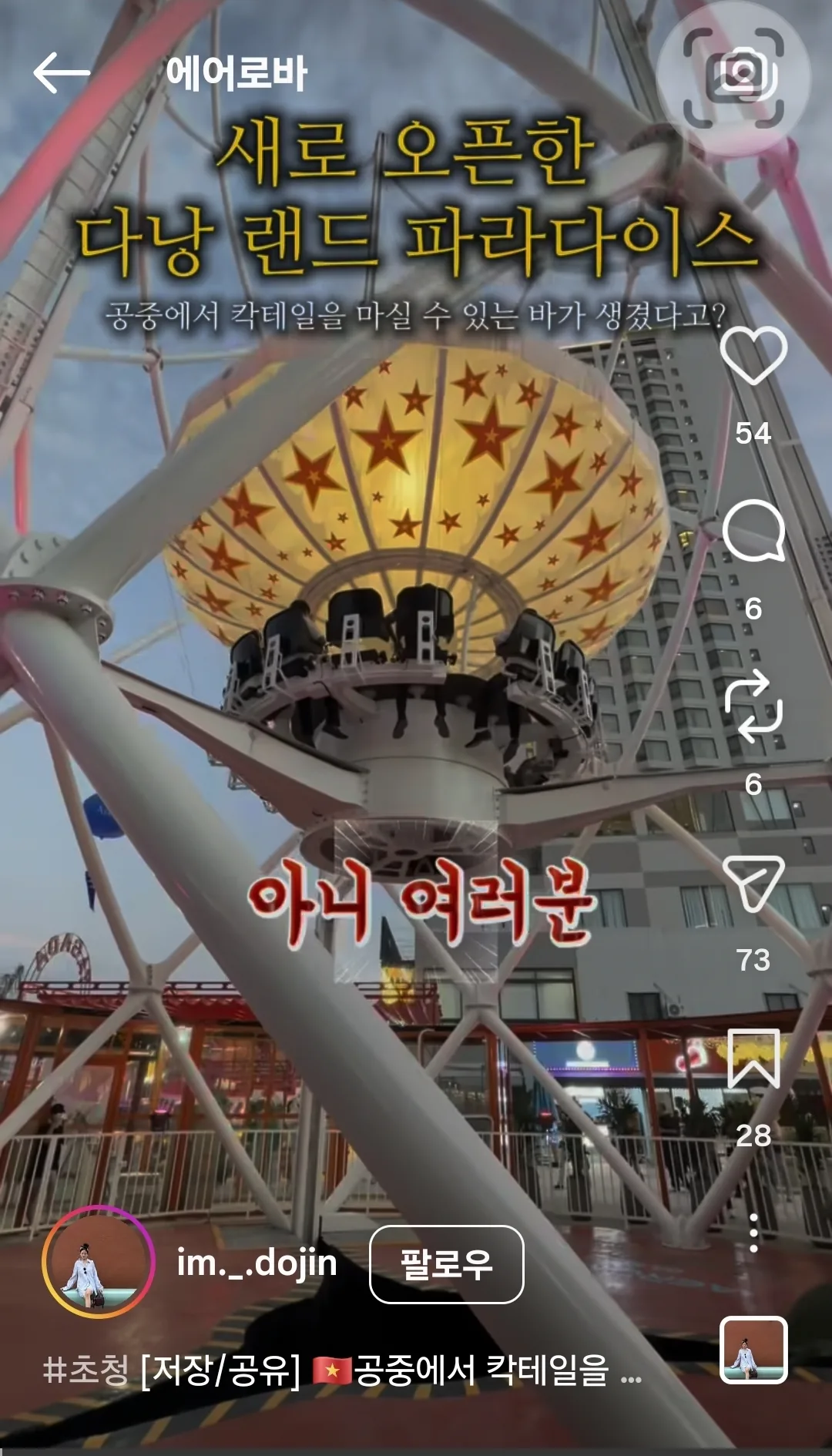Open the audio thumbnail at bottom right
The image size is (832, 1456).
(753, 1350)
